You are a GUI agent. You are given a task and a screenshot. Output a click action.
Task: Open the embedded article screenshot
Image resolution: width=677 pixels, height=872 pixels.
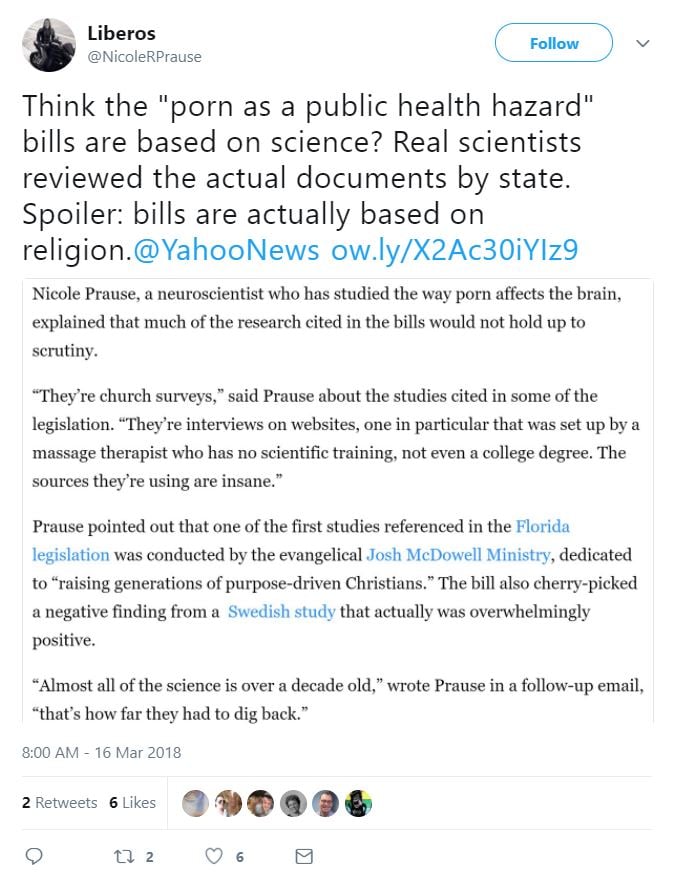click(x=337, y=500)
